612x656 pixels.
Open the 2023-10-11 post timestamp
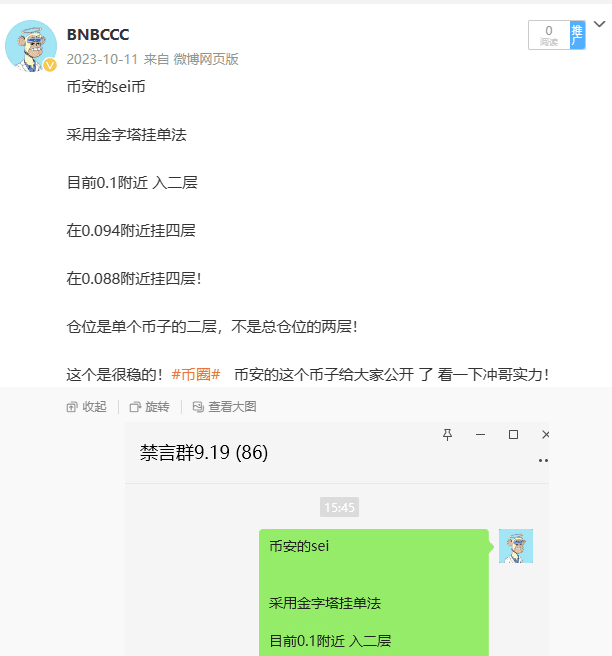pos(102,59)
